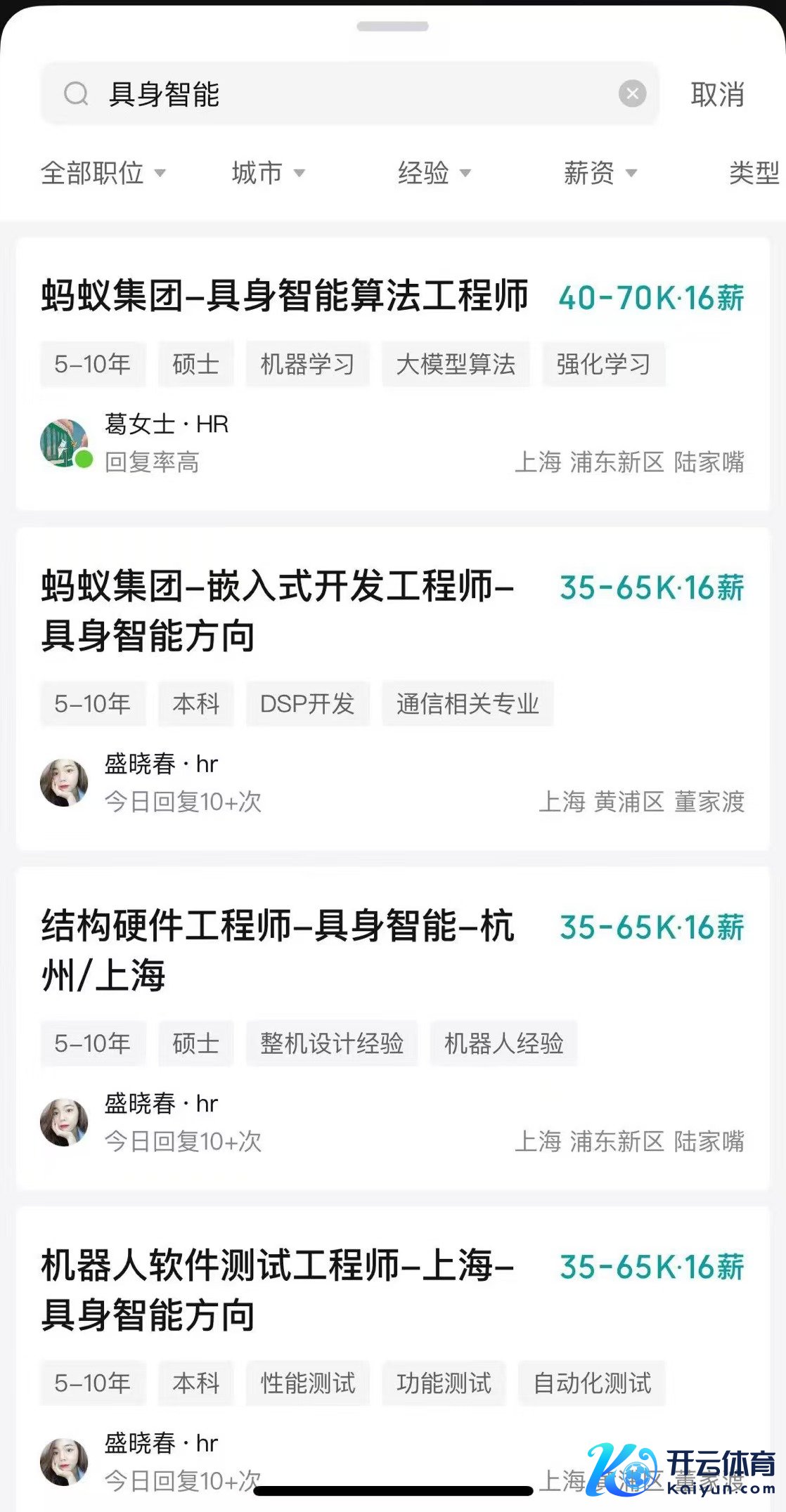Clear the search text with the X icon
This screenshot has height=1512, width=786.
tap(632, 93)
